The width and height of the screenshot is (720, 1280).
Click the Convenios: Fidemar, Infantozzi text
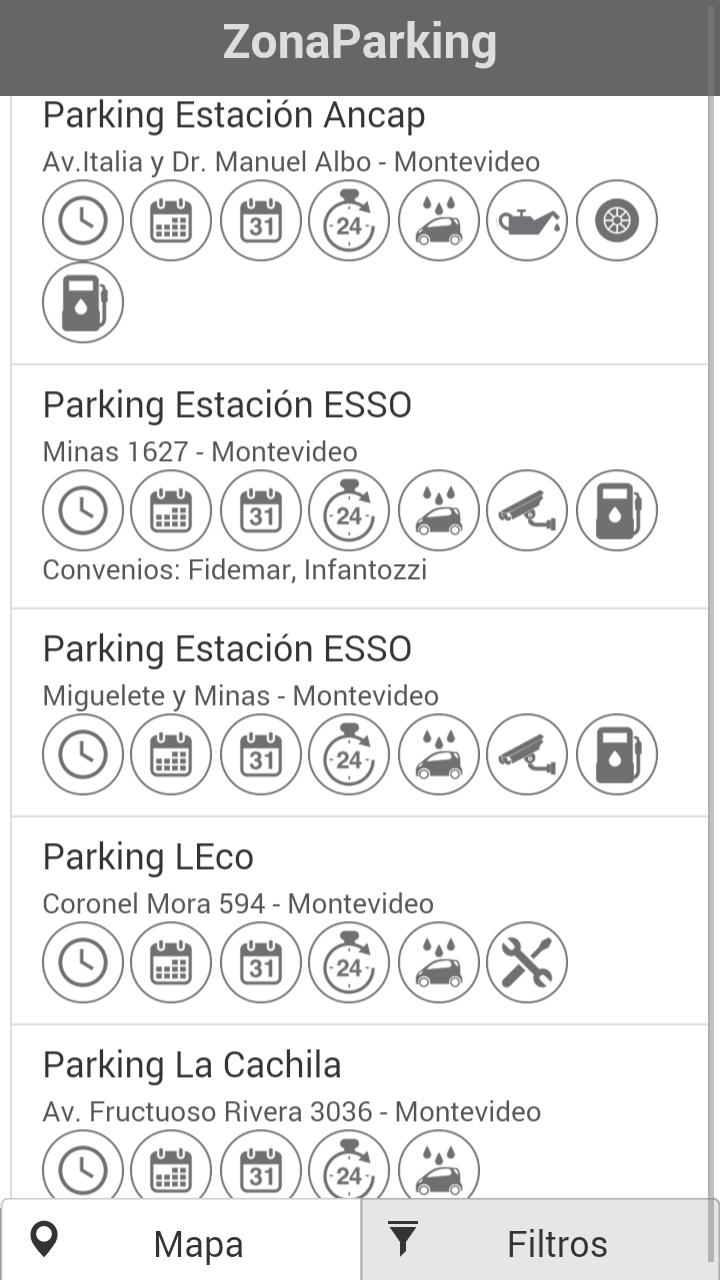tap(234, 569)
